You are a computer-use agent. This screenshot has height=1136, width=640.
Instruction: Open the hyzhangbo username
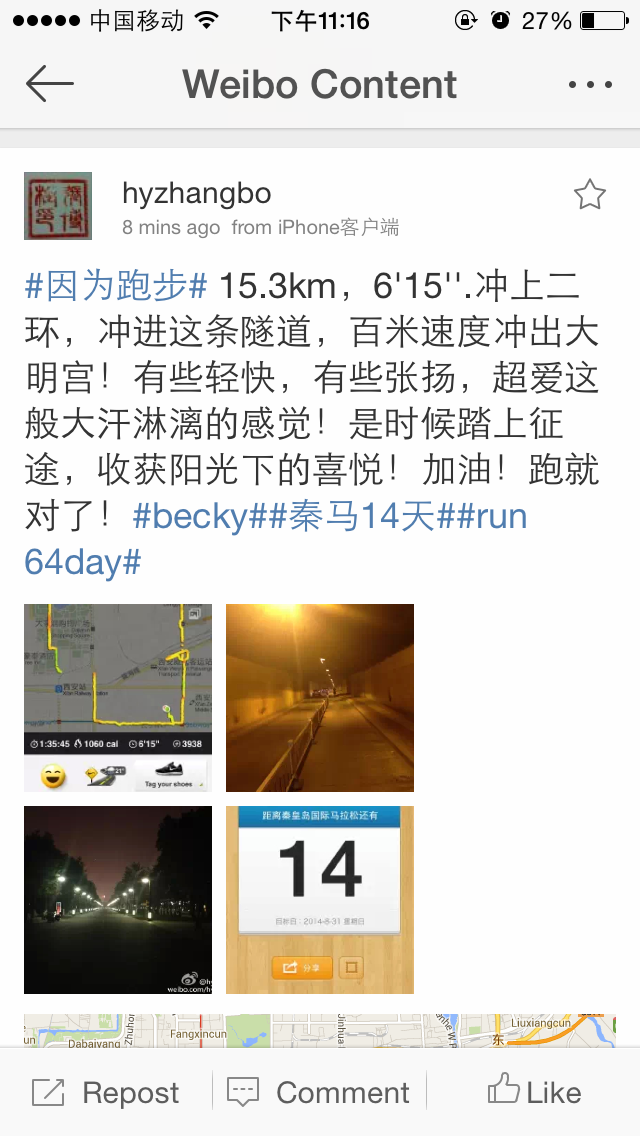coord(196,193)
